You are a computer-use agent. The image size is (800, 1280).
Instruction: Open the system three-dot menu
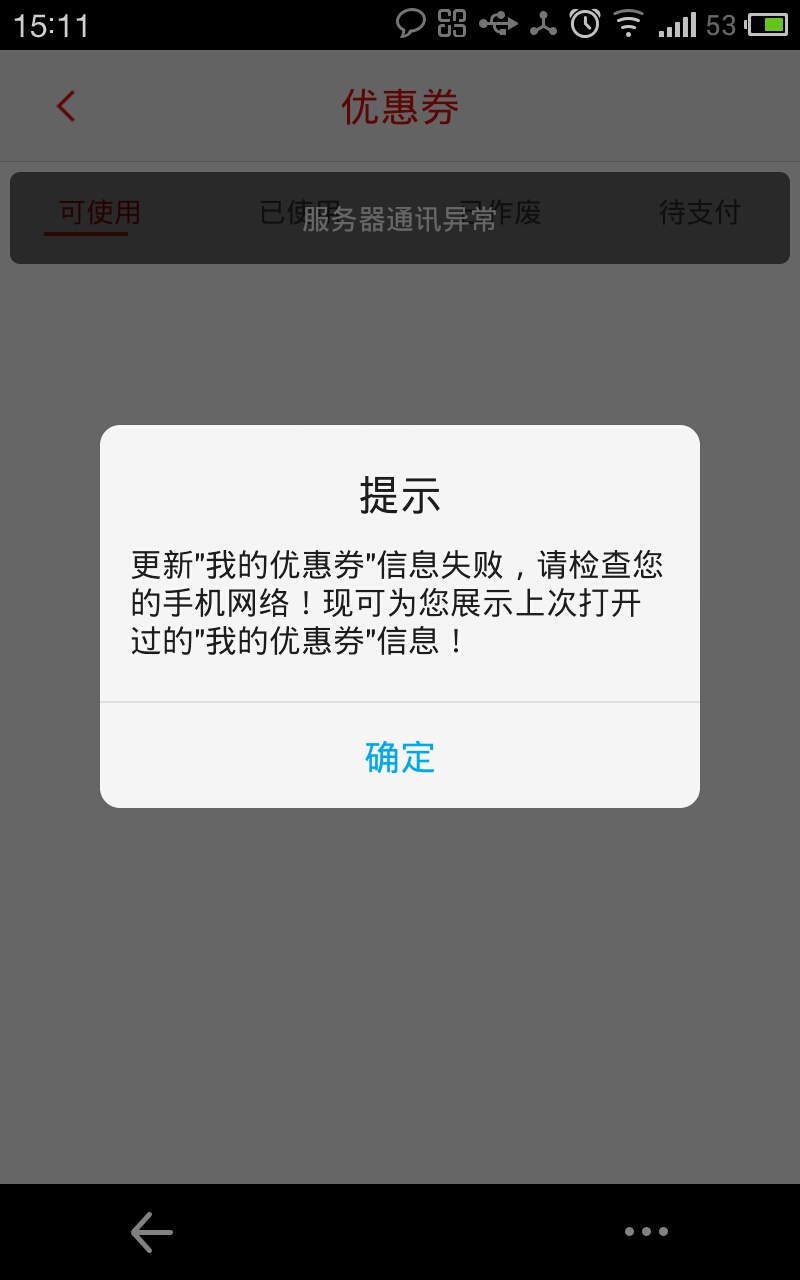(x=646, y=1232)
